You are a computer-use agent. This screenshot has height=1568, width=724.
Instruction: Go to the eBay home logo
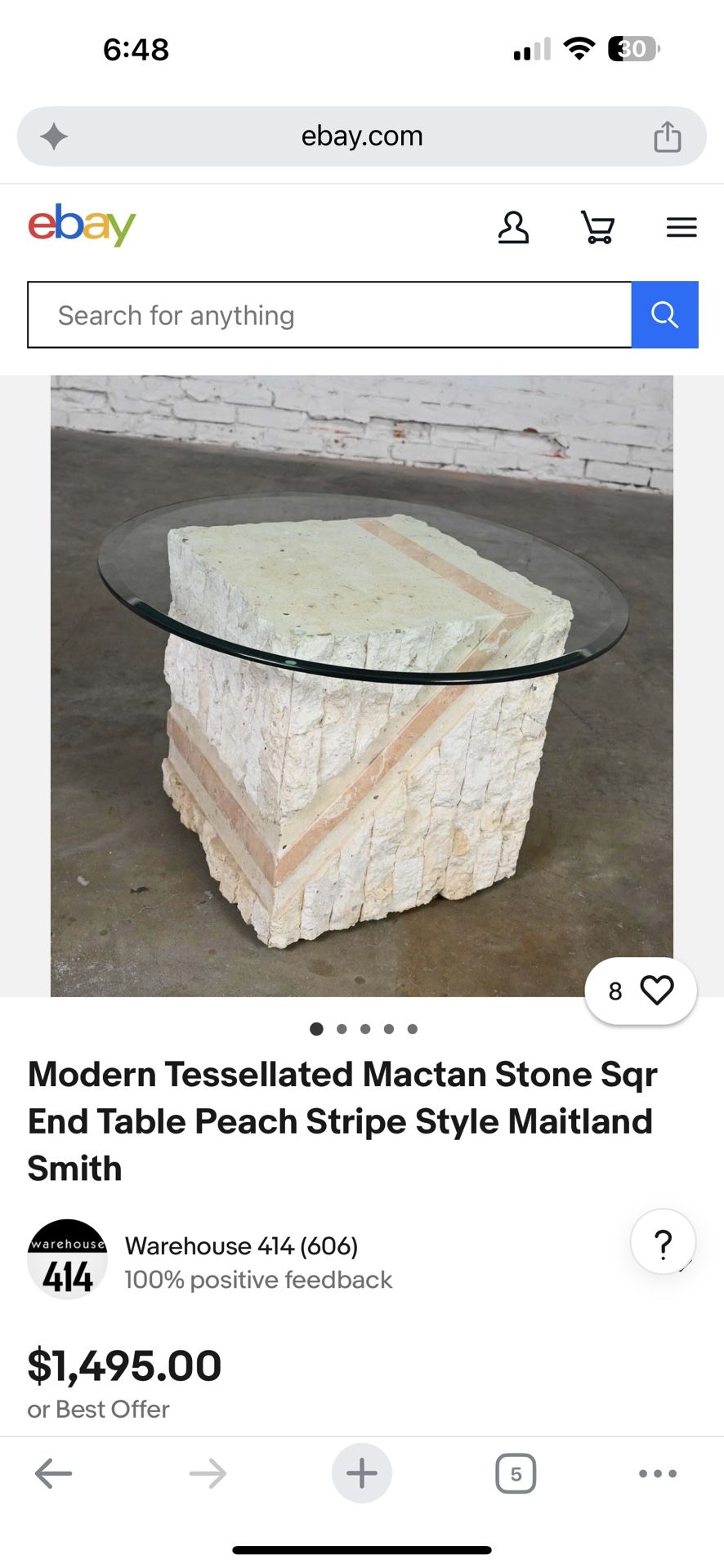tap(82, 225)
